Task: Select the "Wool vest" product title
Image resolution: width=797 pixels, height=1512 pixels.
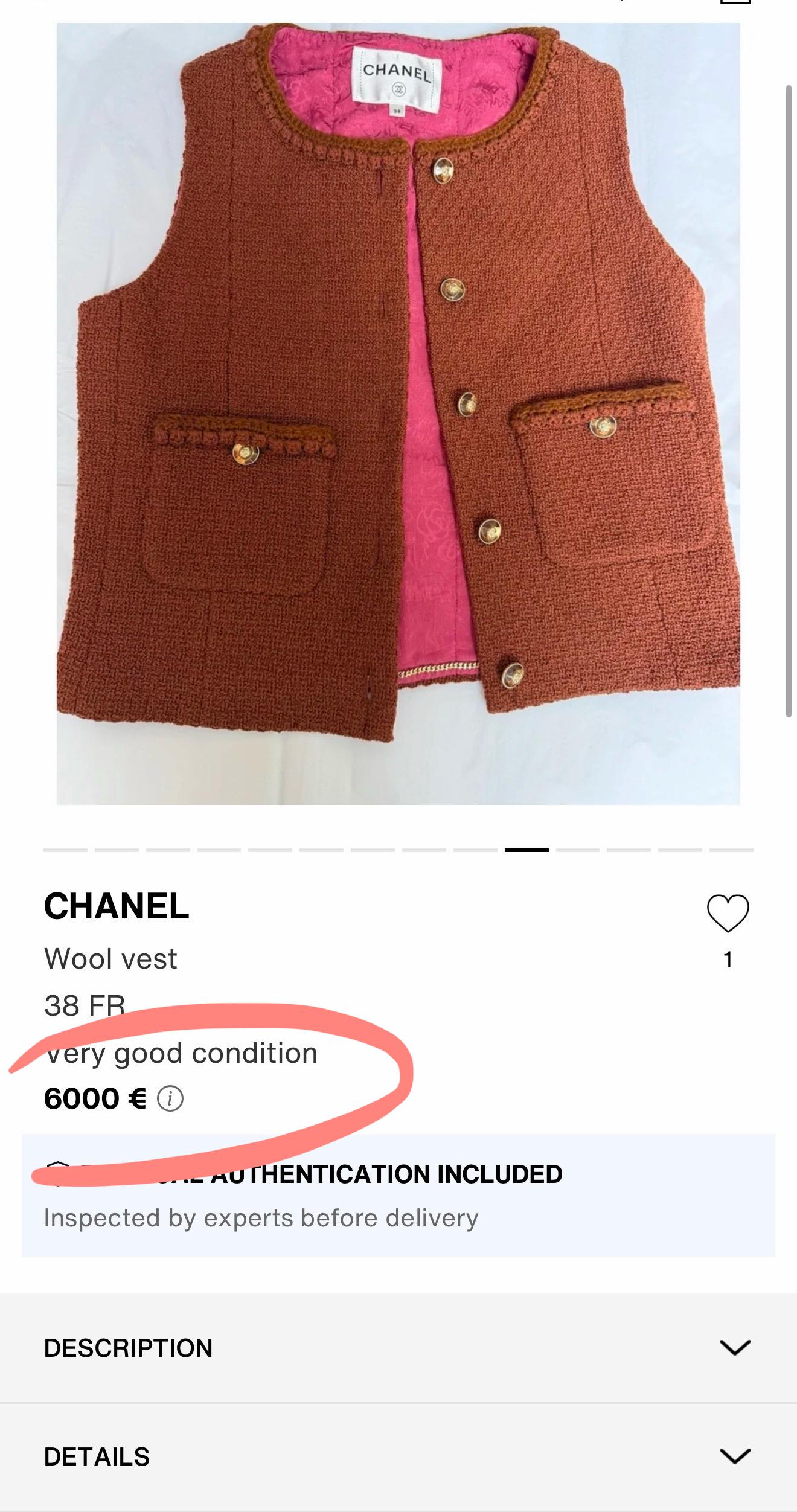Action: click(x=110, y=959)
